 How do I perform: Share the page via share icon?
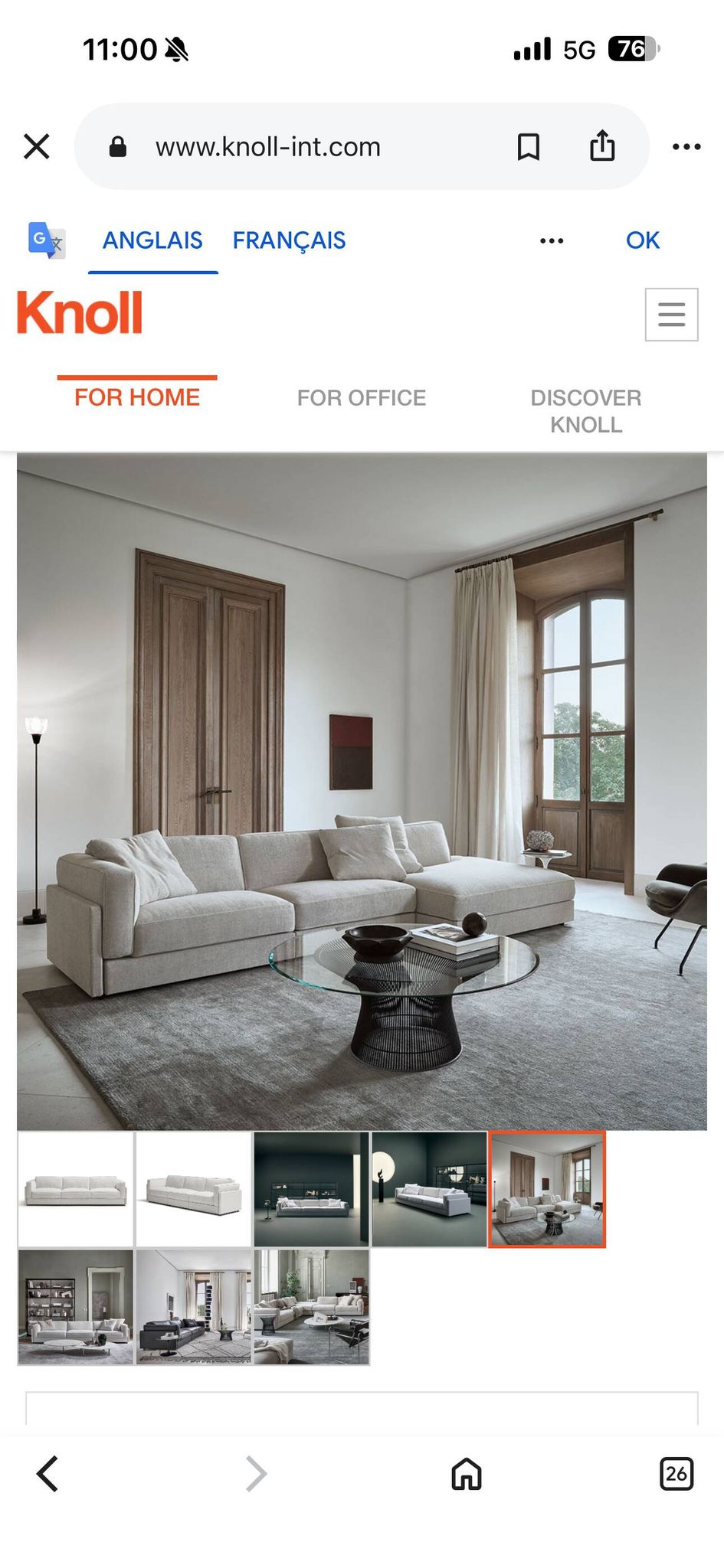tap(602, 145)
